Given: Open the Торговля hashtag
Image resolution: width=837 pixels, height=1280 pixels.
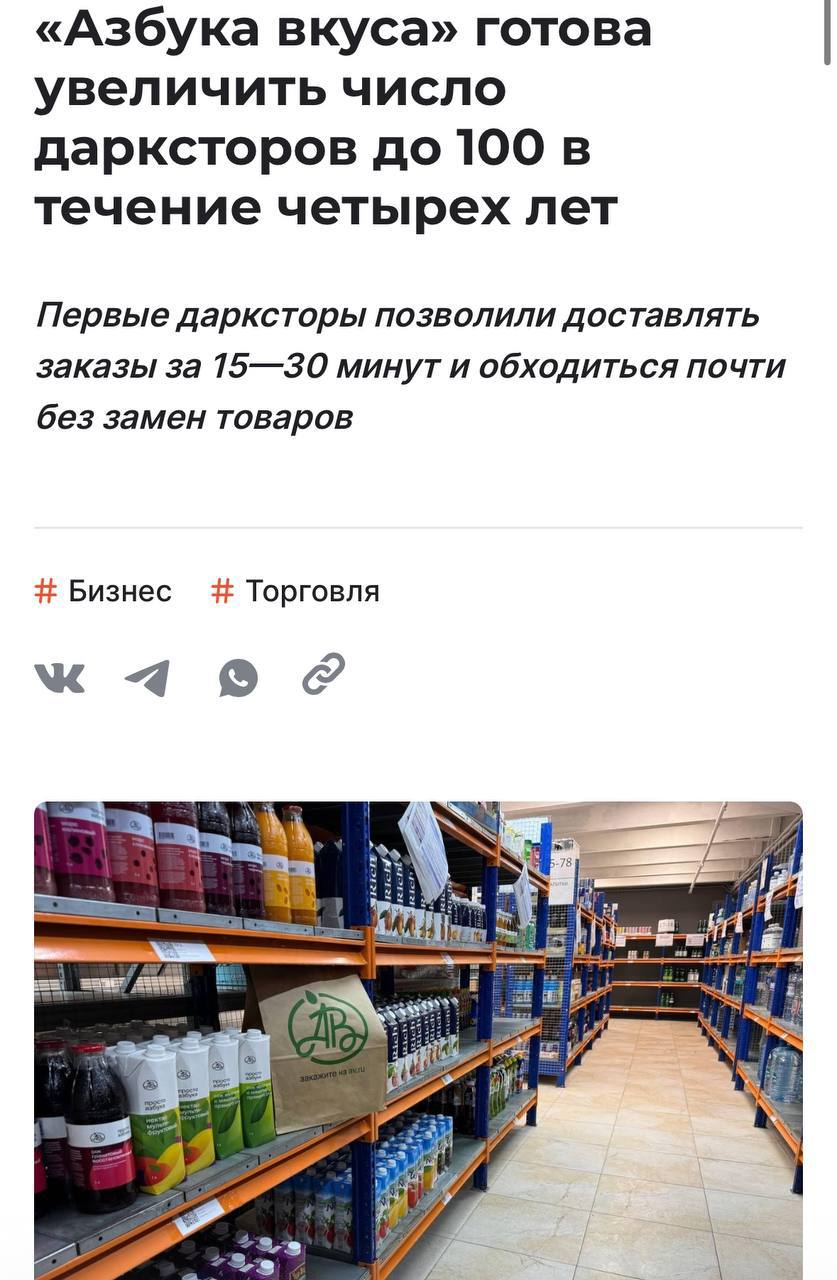Looking at the screenshot, I should coord(296,592).
